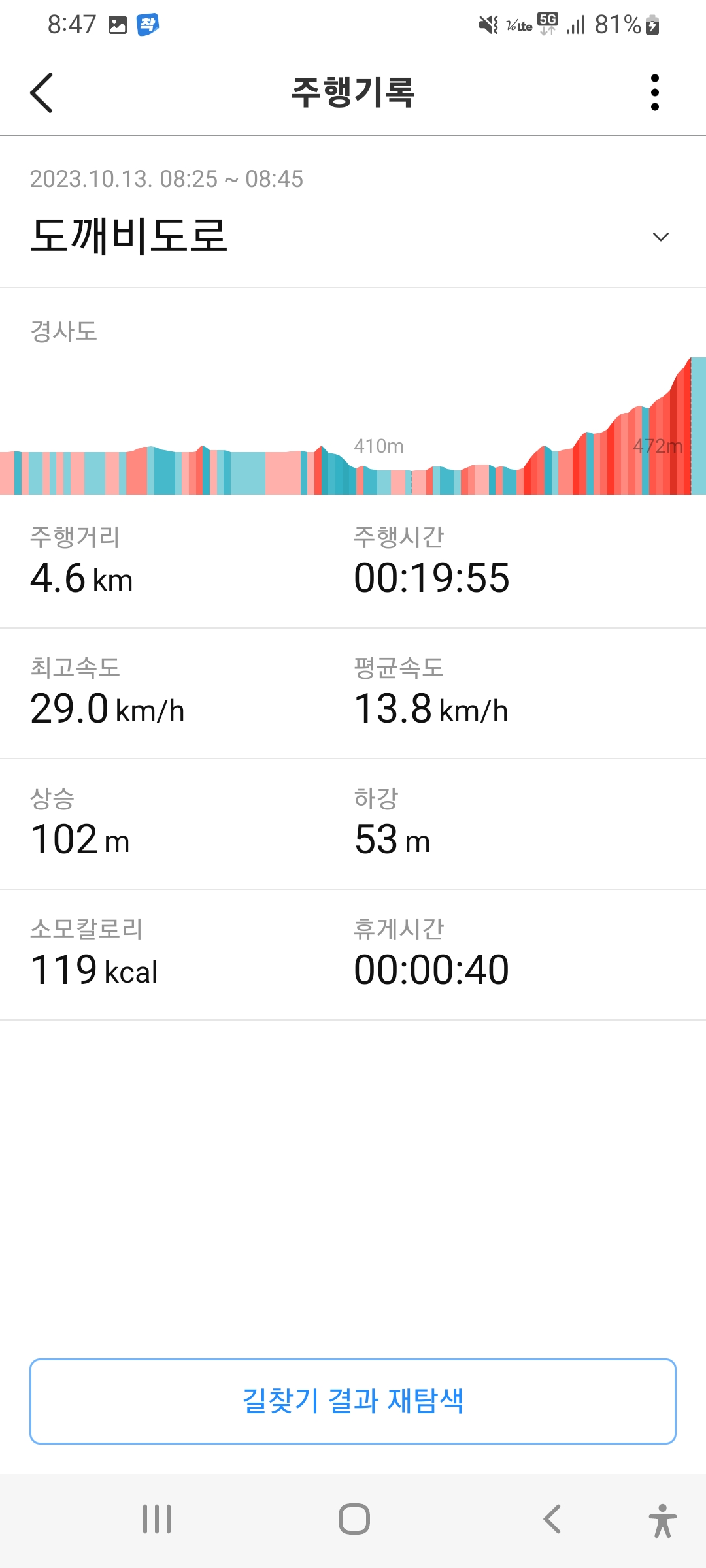Tap the 길찾기 결과 재탐색 button
This screenshot has height=1568, width=706.
click(x=353, y=1401)
